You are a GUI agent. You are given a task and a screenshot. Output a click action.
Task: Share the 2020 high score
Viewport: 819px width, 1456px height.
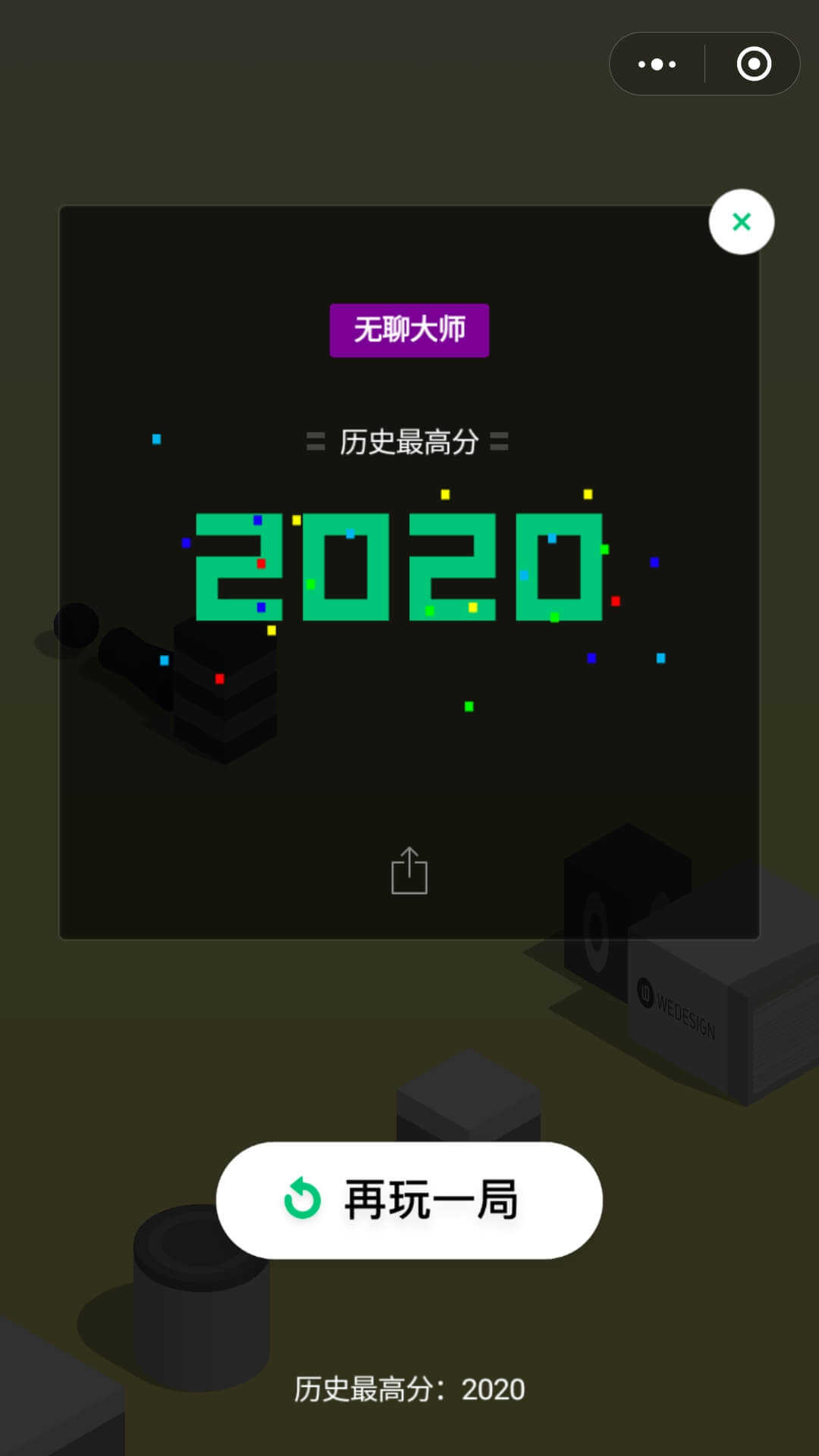tap(409, 871)
